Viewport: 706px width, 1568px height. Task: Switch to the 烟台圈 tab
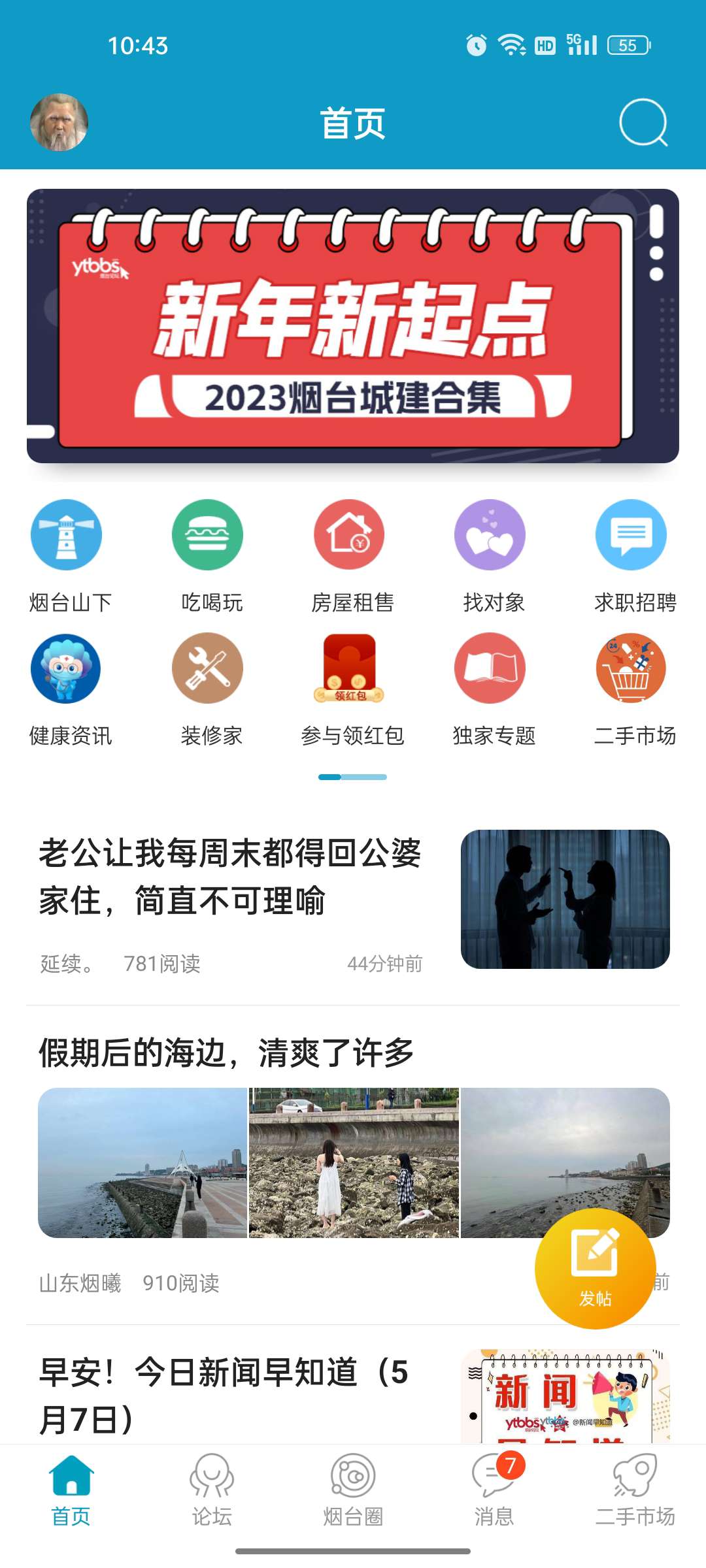(353, 1490)
